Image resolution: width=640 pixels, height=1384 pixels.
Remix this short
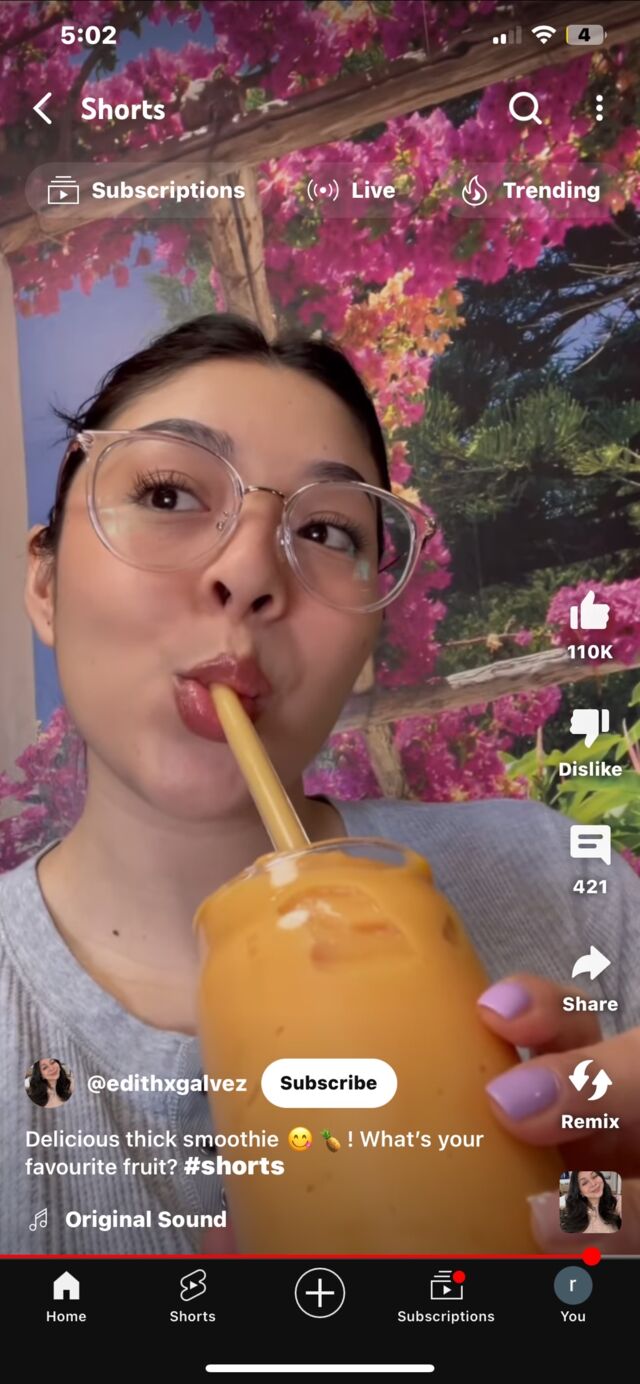click(x=590, y=1082)
